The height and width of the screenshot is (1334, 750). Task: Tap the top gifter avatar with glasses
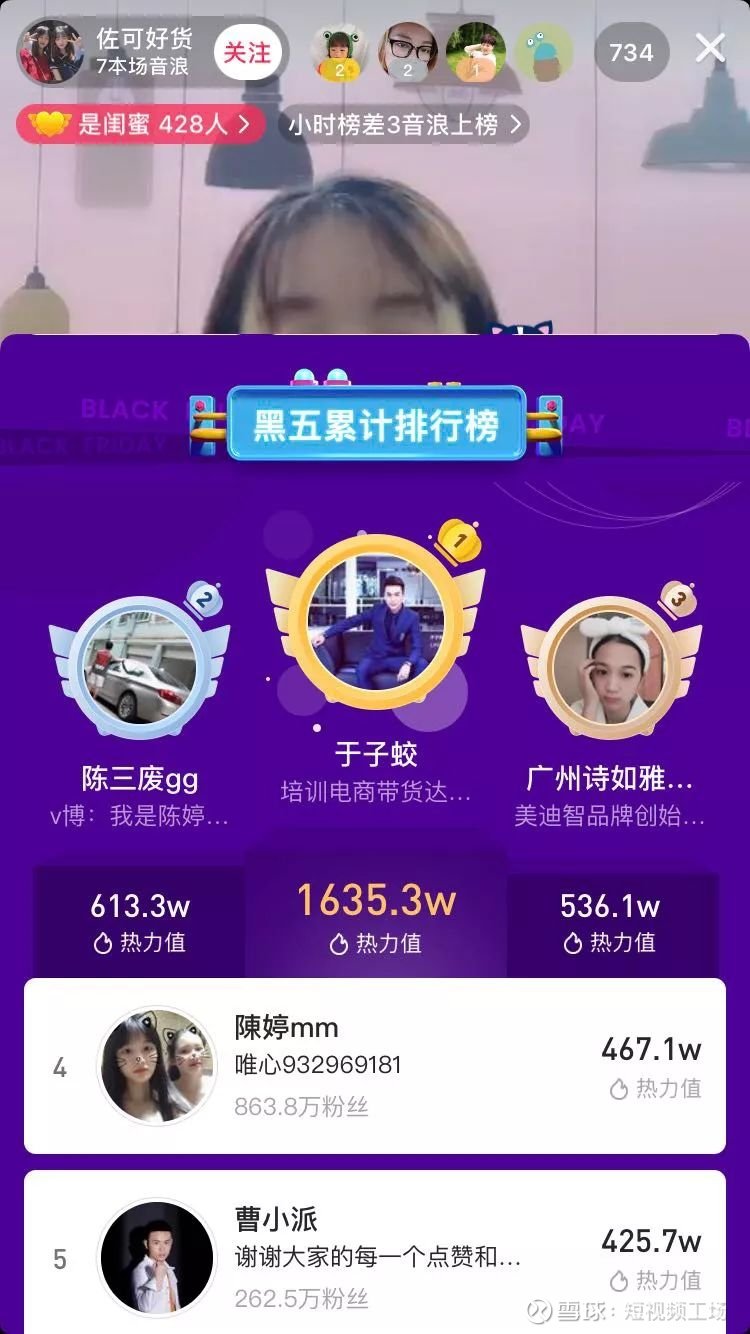408,52
